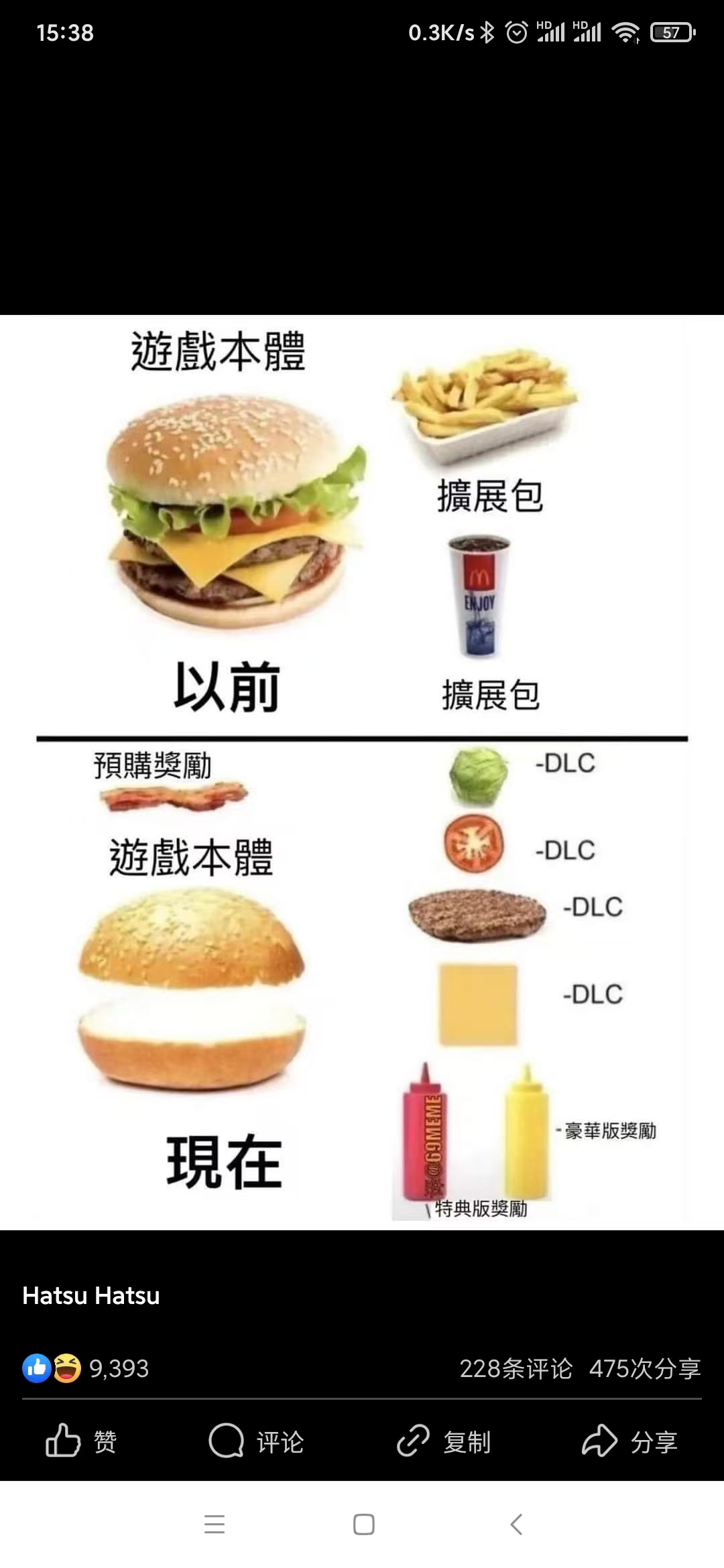The image size is (724, 1568).
Task: Open recent apps from the navigation bar
Action: tap(215, 1524)
